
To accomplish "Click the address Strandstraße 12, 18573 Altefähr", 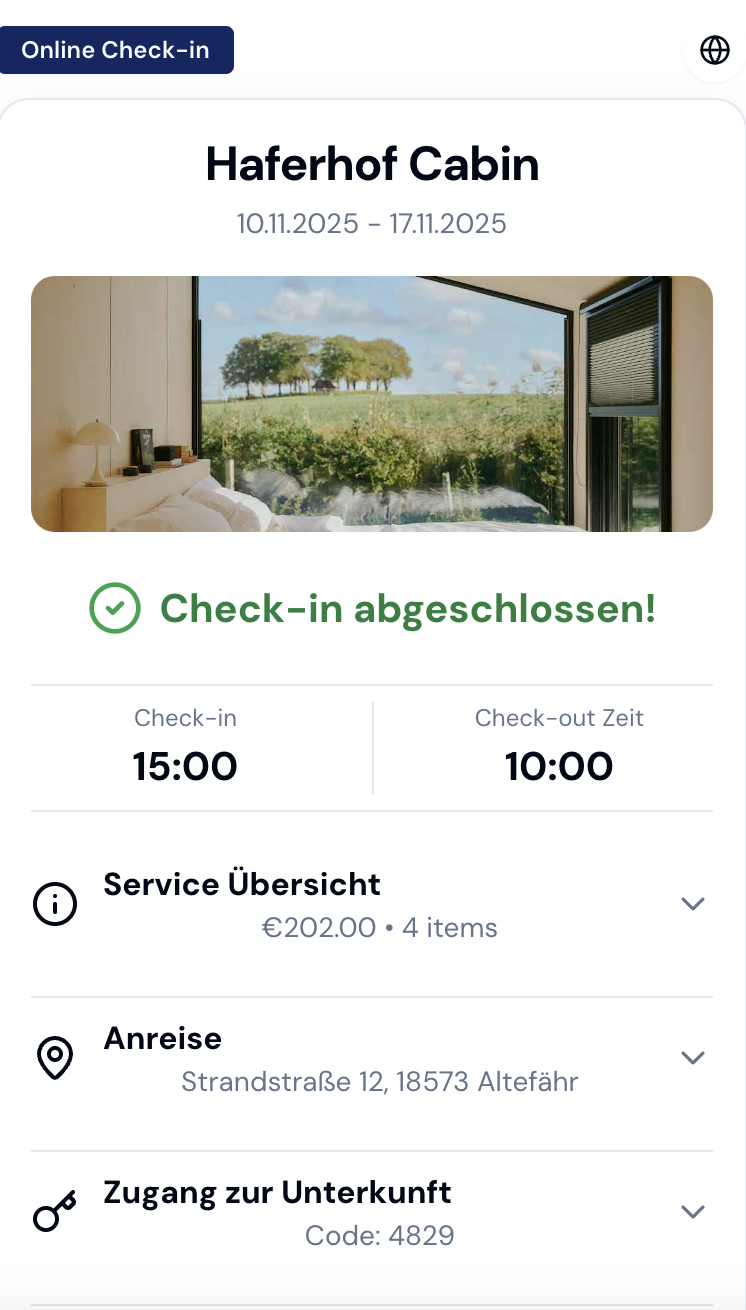I will point(379,1081).
